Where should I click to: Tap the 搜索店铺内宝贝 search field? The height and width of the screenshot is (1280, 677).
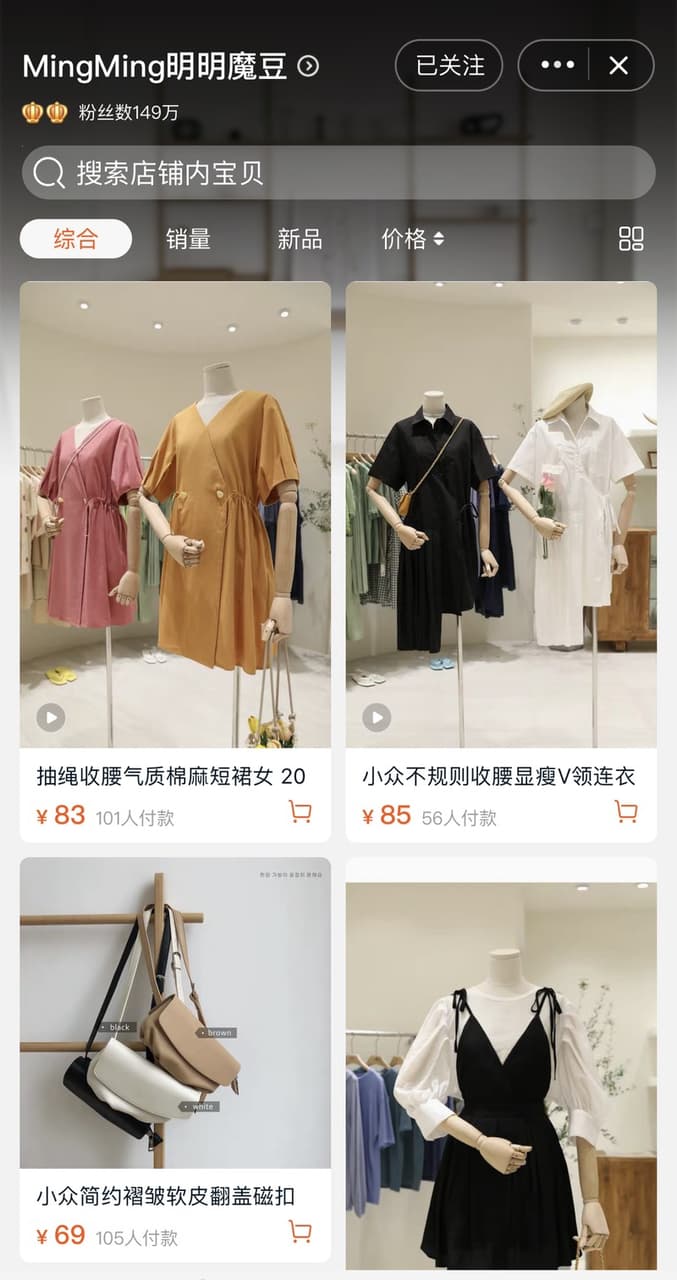(x=339, y=172)
